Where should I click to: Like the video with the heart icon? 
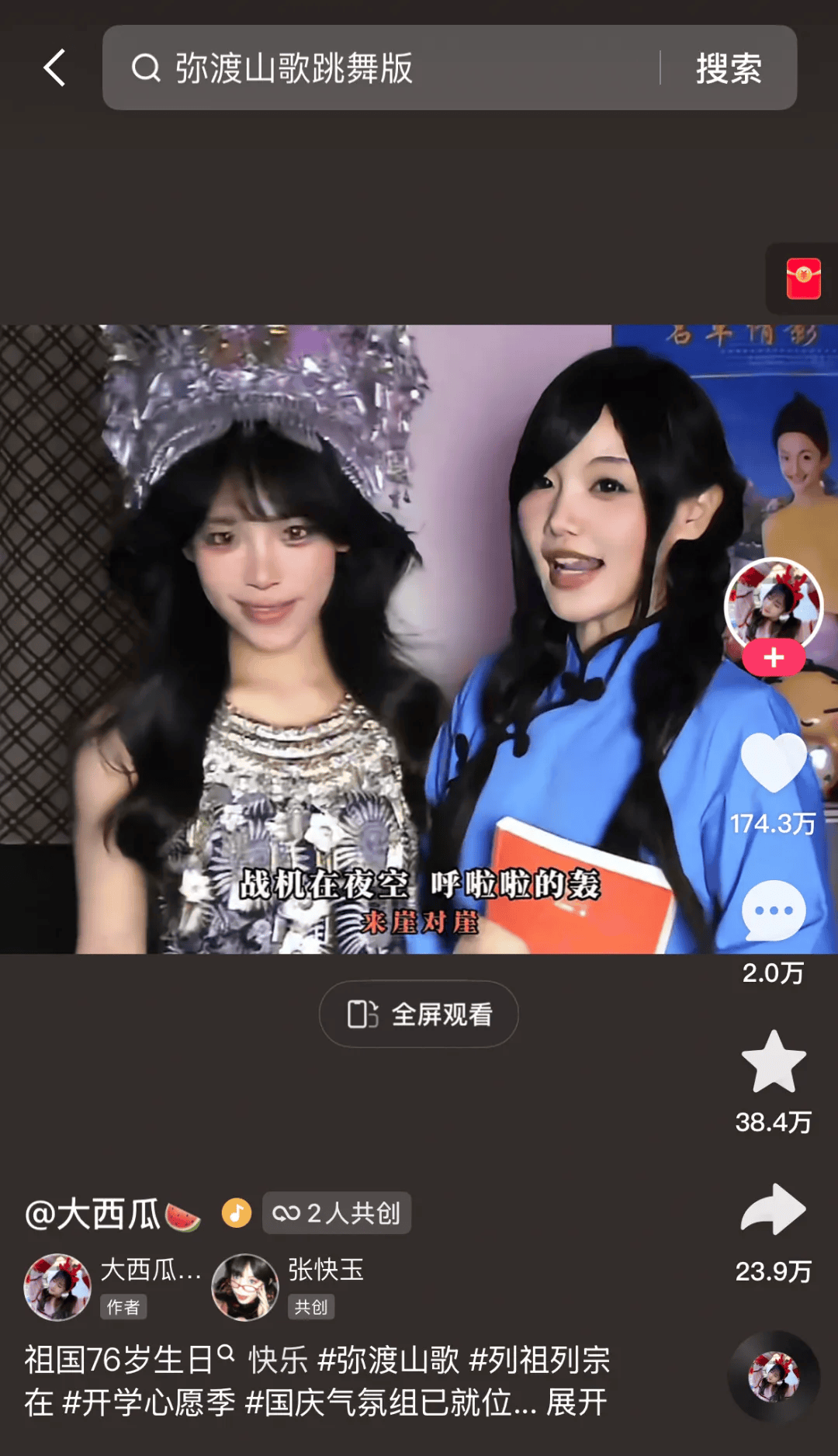point(774,764)
